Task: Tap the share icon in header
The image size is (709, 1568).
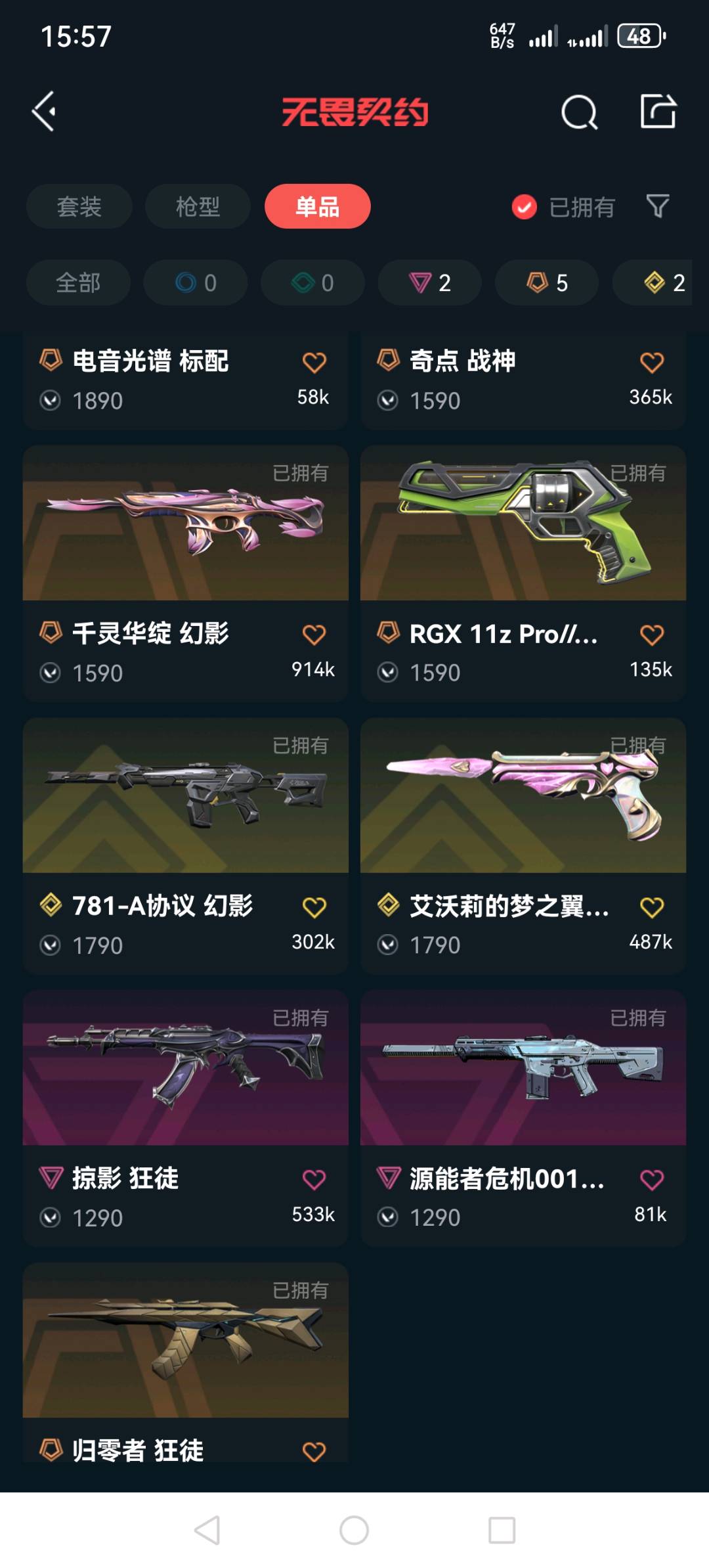Action: [658, 111]
